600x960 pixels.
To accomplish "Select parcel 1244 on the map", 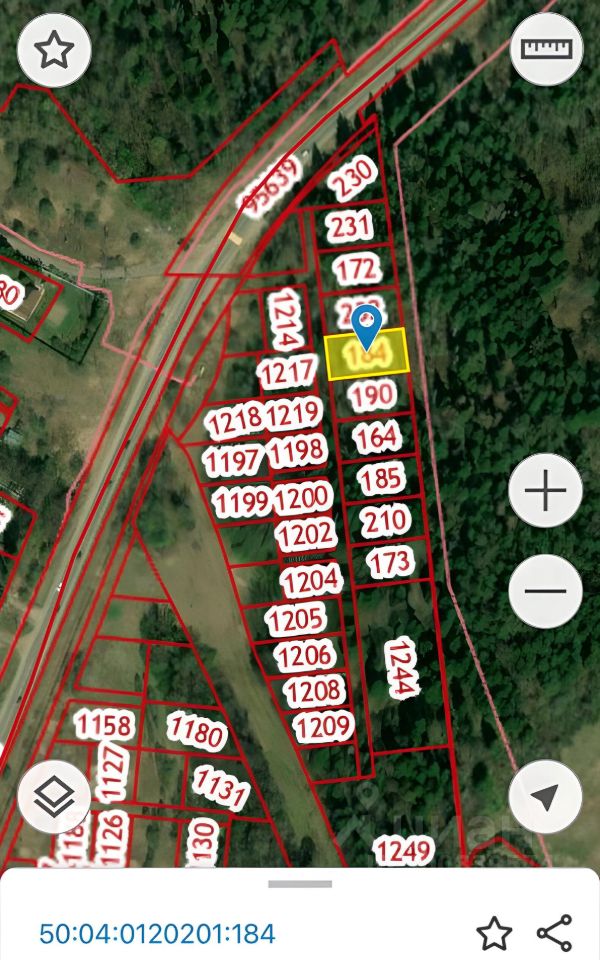I will tap(402, 667).
